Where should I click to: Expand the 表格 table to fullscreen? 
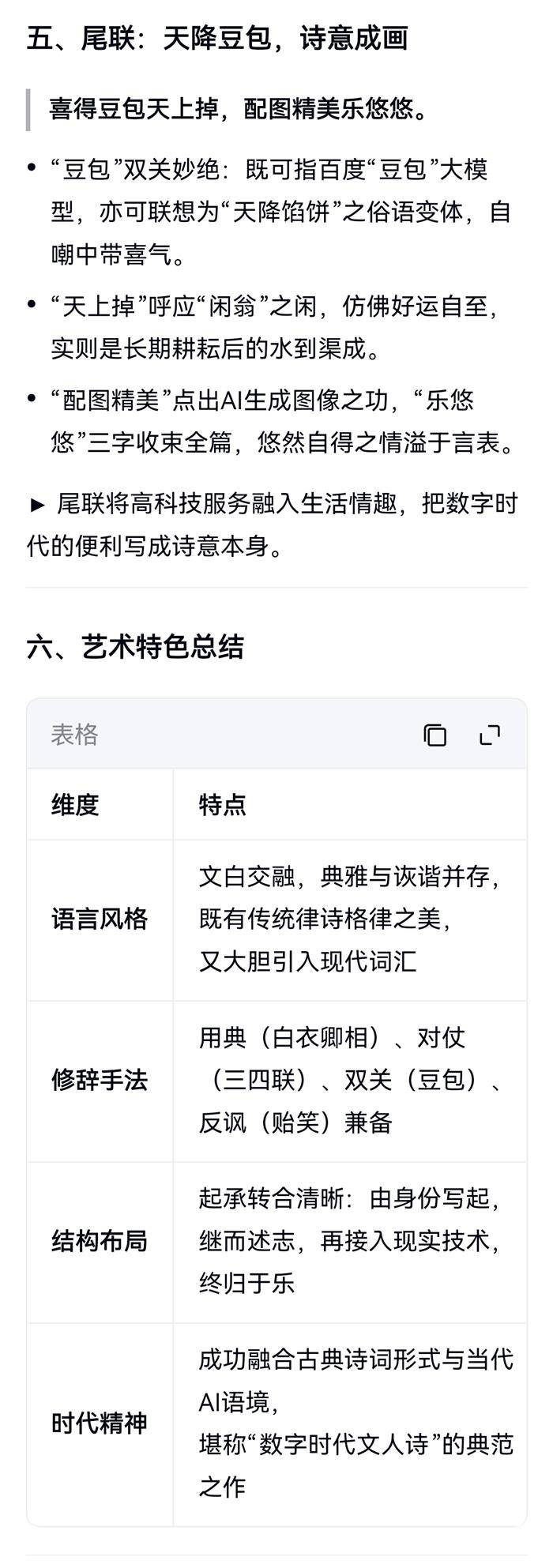tap(490, 735)
